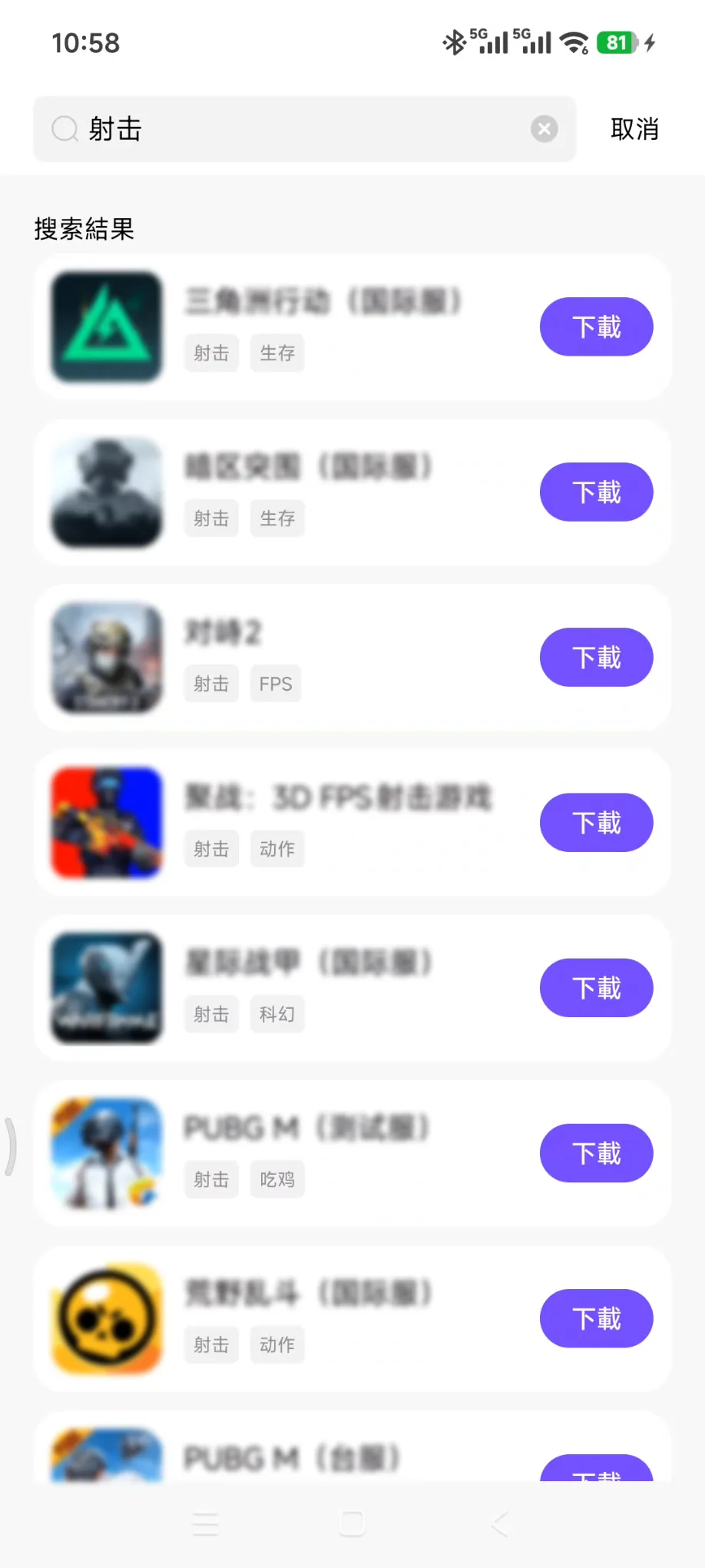Screen dimensions: 705x1568
Task: Open the 荒野乱斗 (国际服) game page
Action: pyautogui.click(x=307, y=1293)
